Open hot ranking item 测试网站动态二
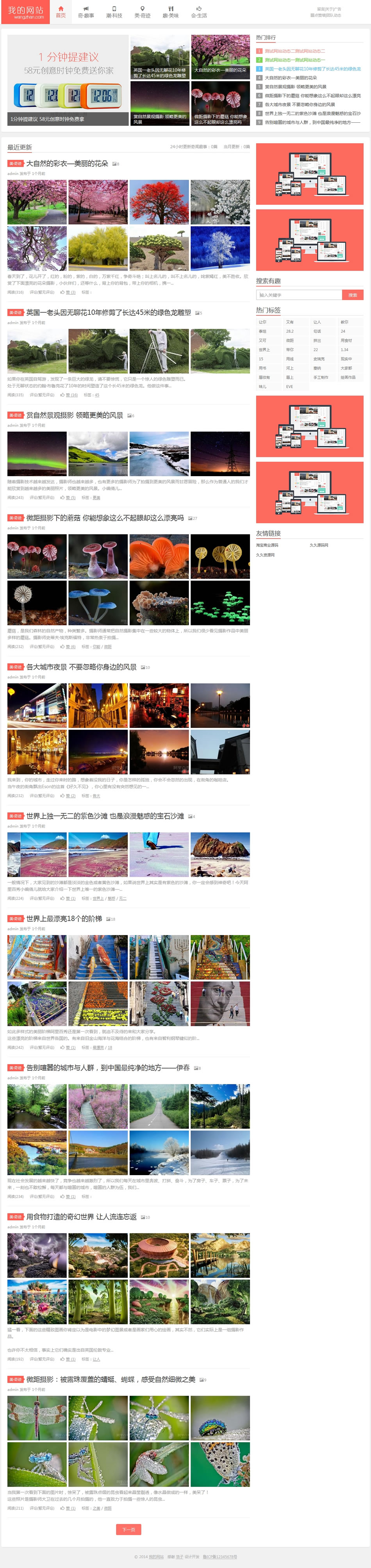The width and height of the screenshot is (371, 1568). tap(294, 51)
